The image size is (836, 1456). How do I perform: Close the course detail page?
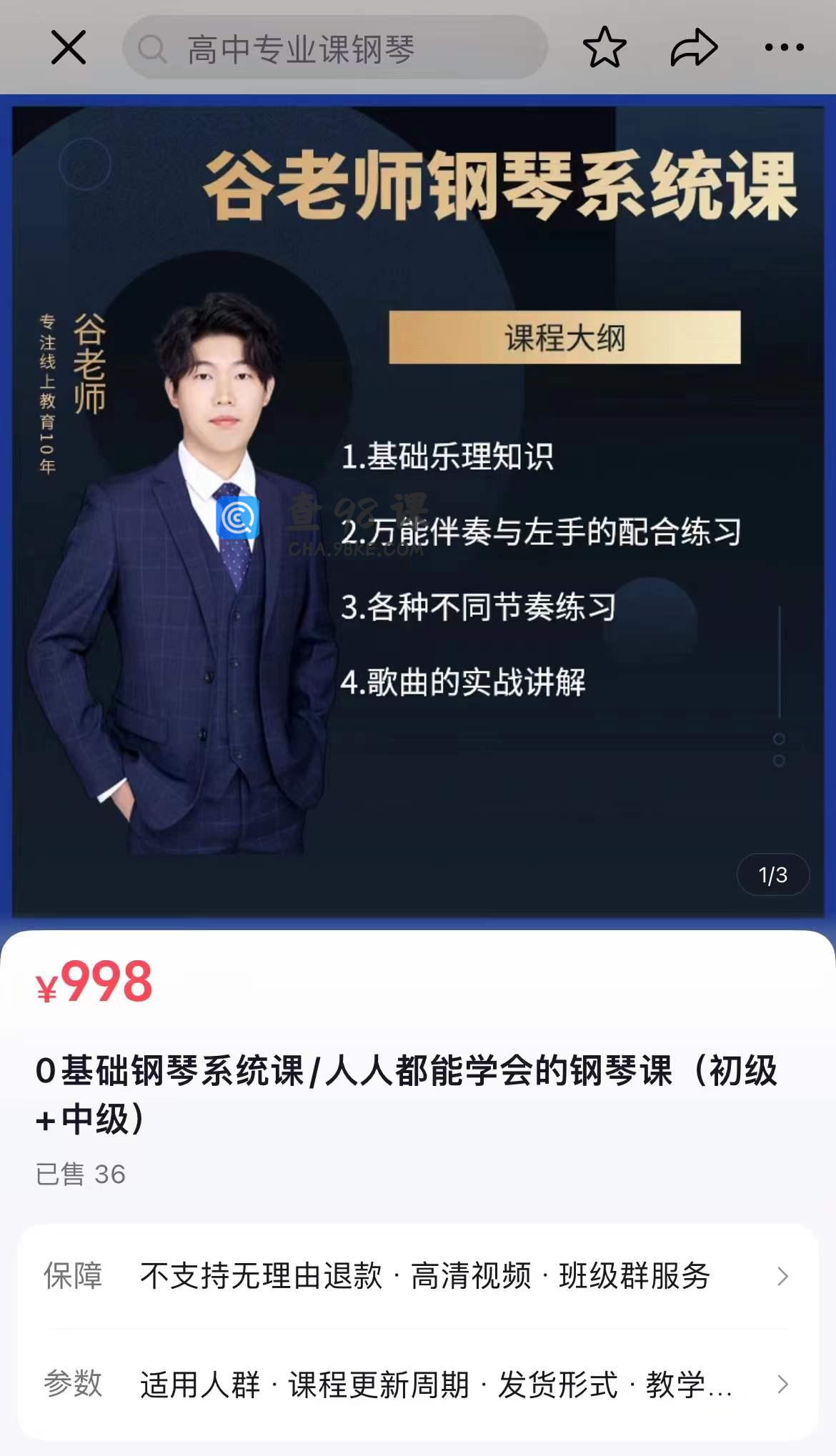[69, 48]
